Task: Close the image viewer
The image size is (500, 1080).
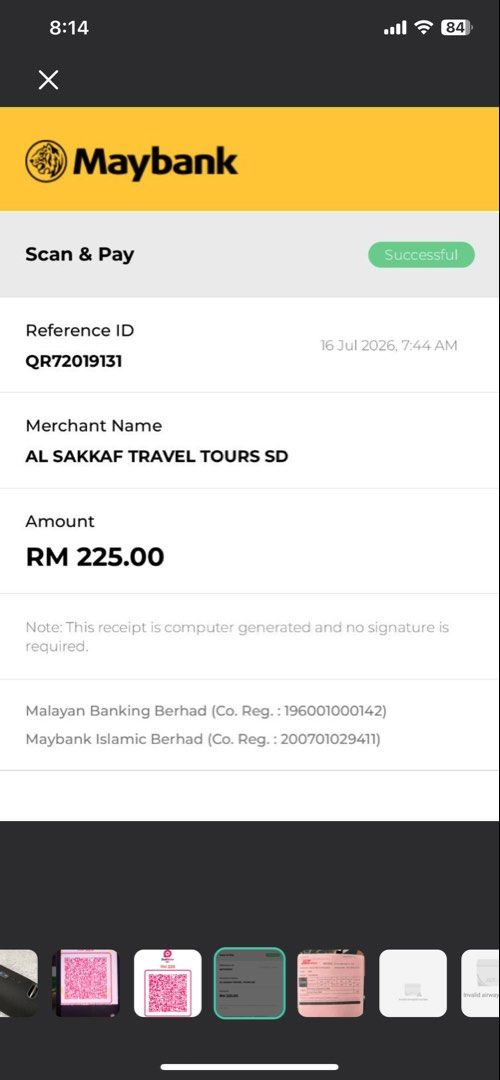Action: pyautogui.click(x=48, y=80)
